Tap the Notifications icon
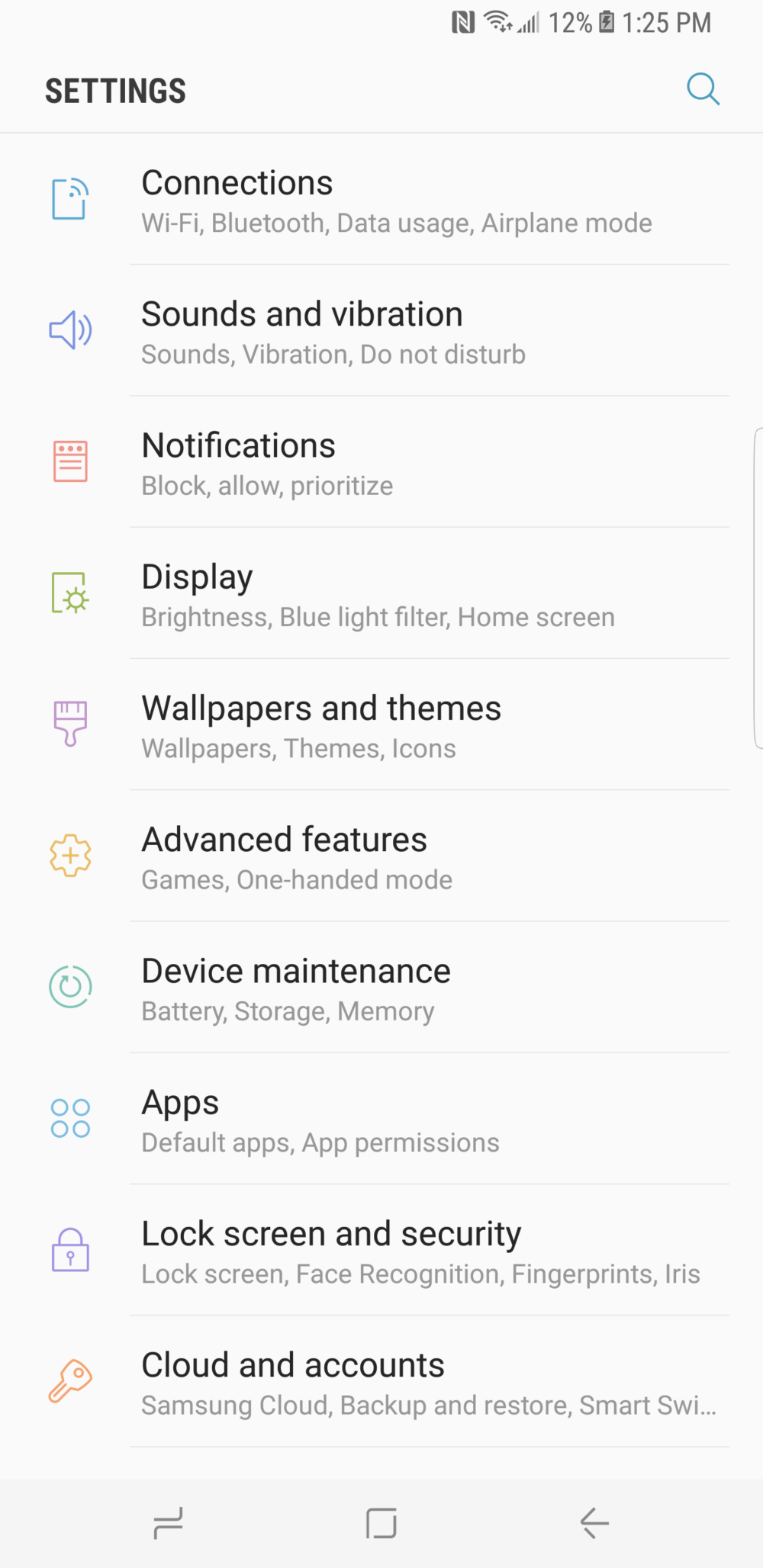This screenshot has width=763, height=1568. pyautogui.click(x=69, y=461)
